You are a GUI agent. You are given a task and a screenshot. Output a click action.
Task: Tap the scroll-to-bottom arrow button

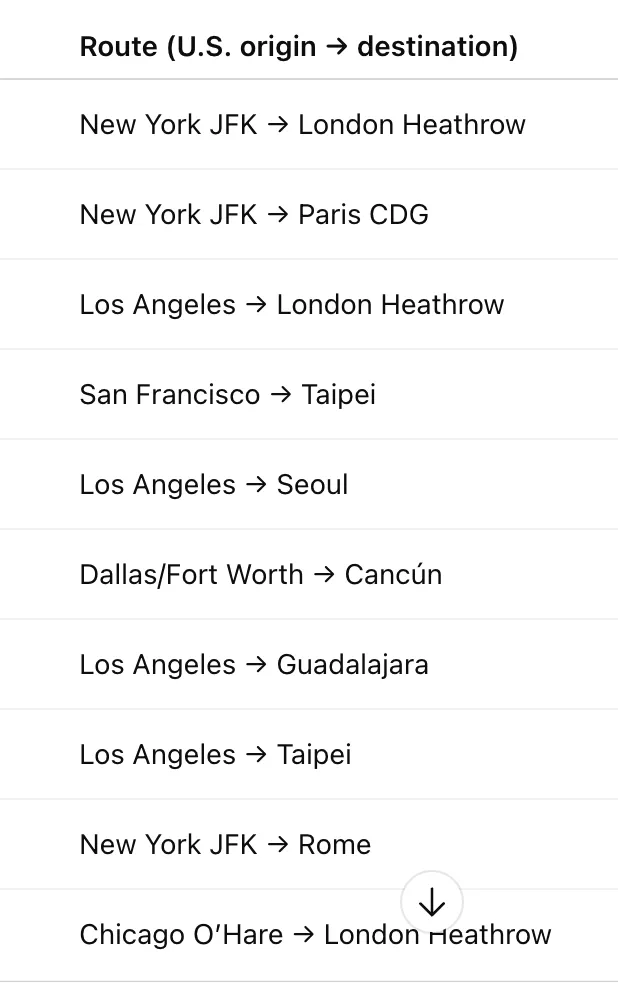click(432, 902)
